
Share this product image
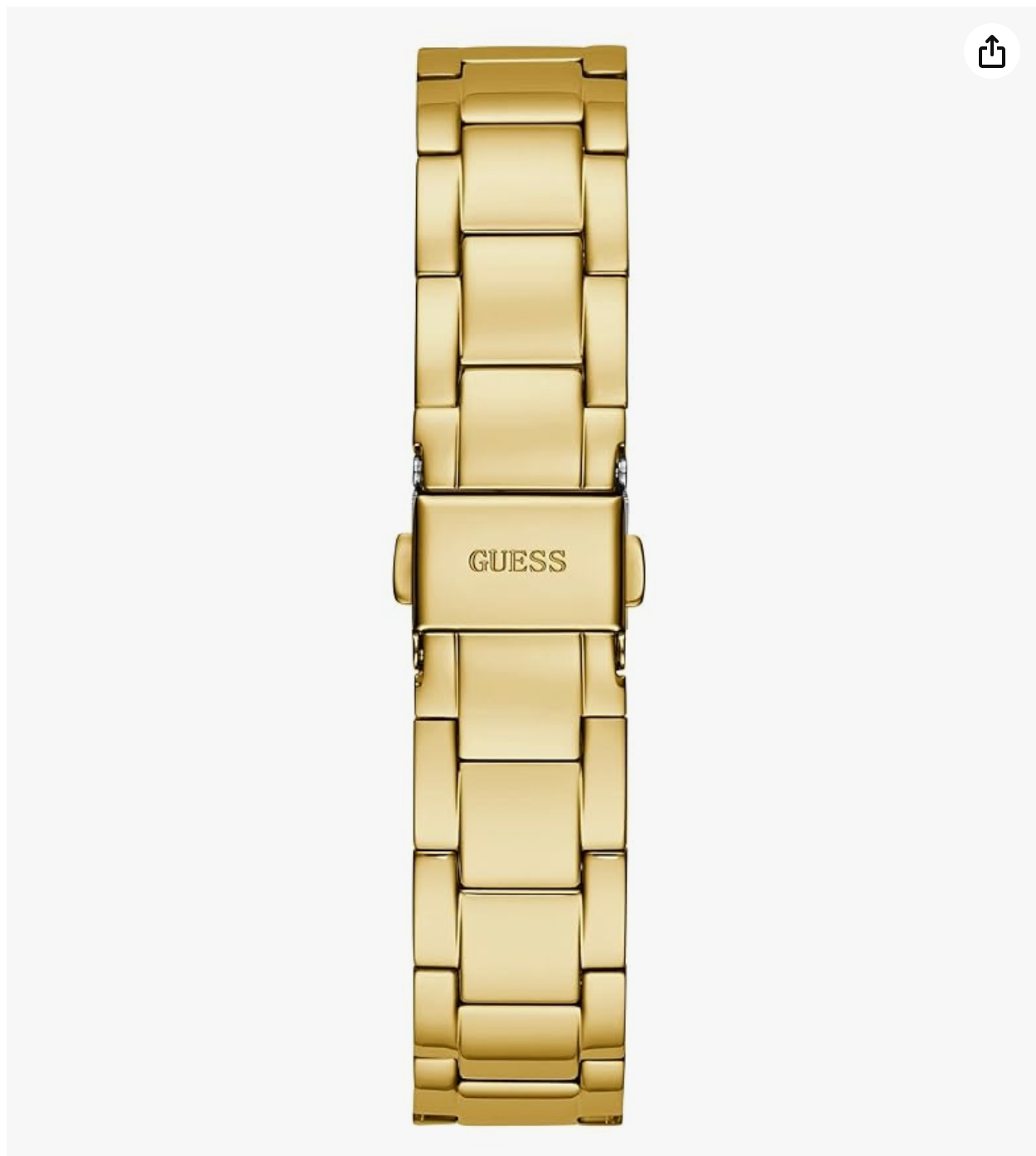991,51
